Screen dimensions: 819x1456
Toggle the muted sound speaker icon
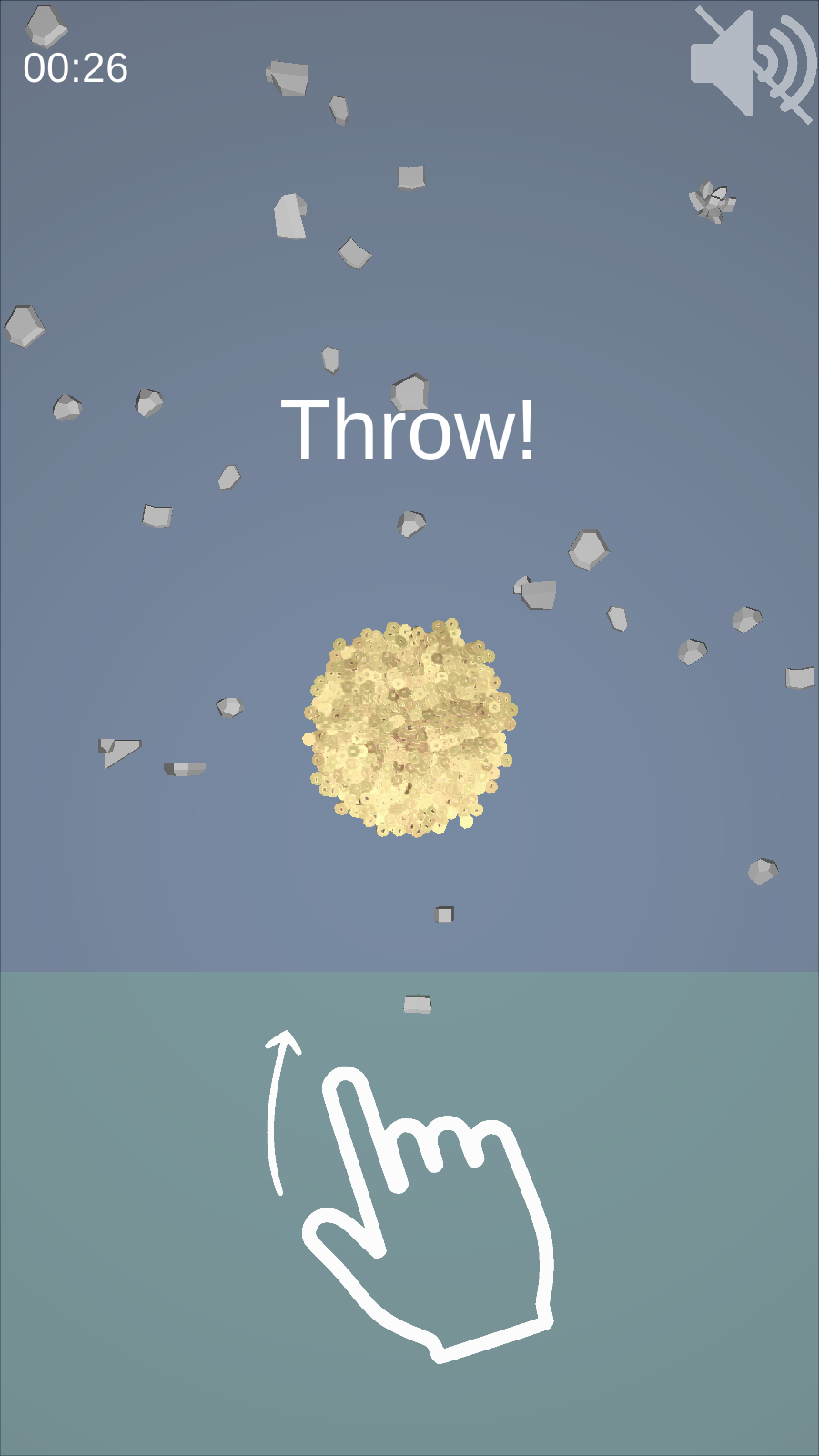752,64
